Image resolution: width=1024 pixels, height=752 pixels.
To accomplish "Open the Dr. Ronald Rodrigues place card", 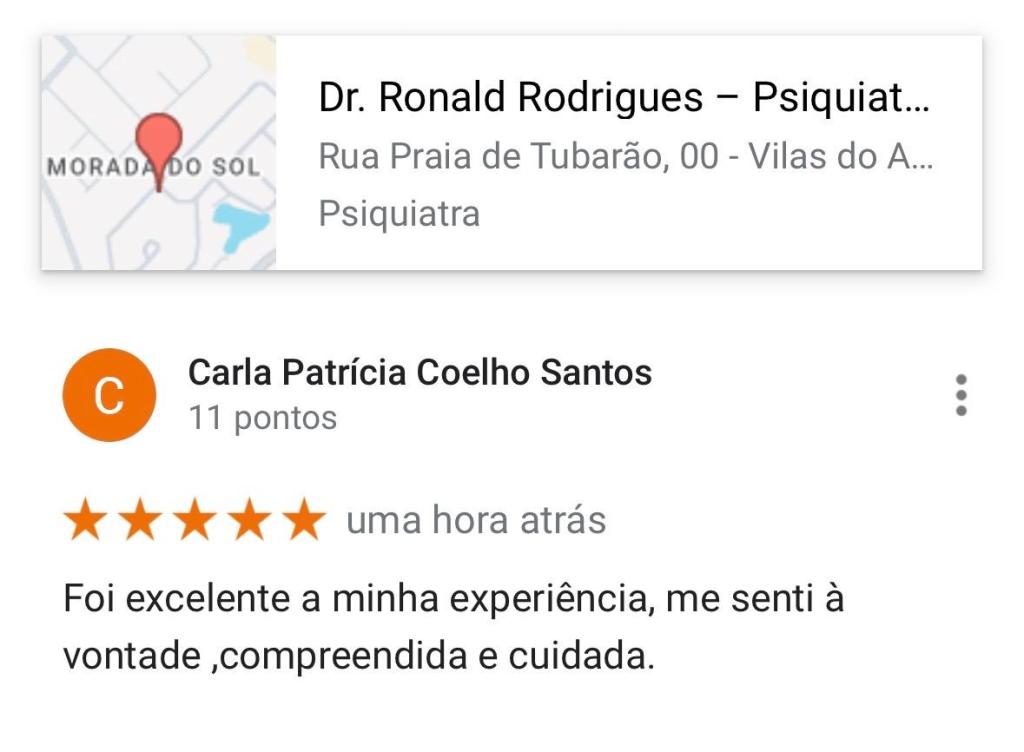I will pyautogui.click(x=624, y=153).
